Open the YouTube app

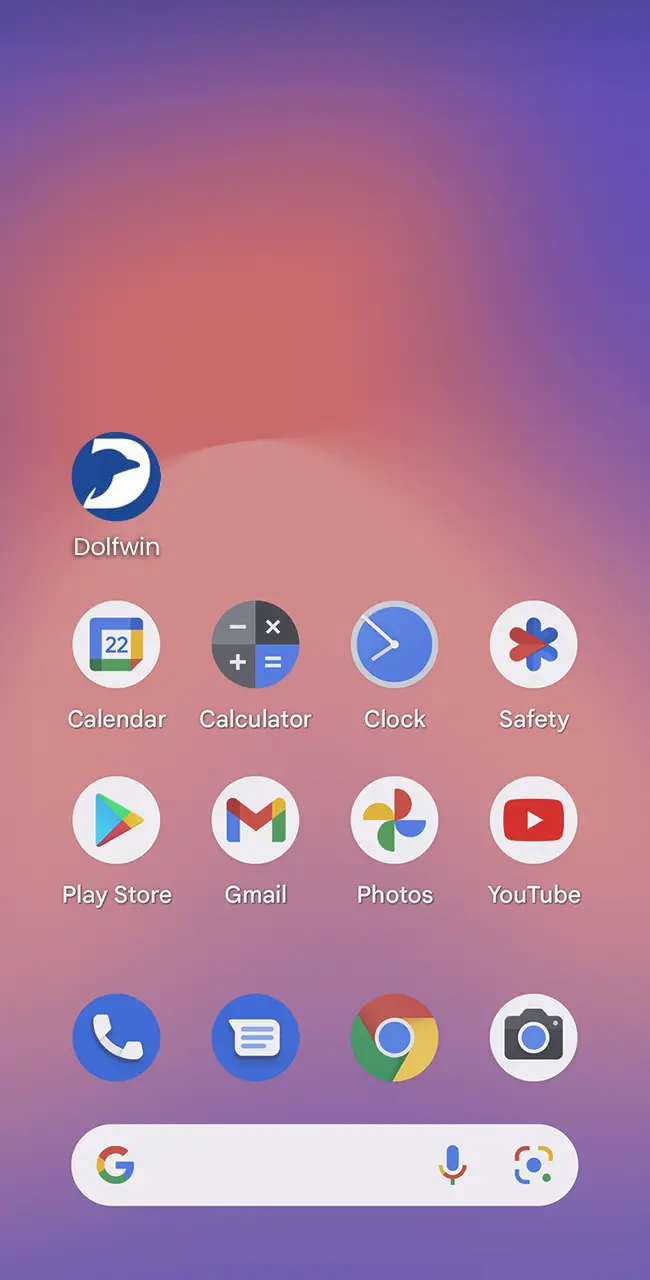point(533,820)
